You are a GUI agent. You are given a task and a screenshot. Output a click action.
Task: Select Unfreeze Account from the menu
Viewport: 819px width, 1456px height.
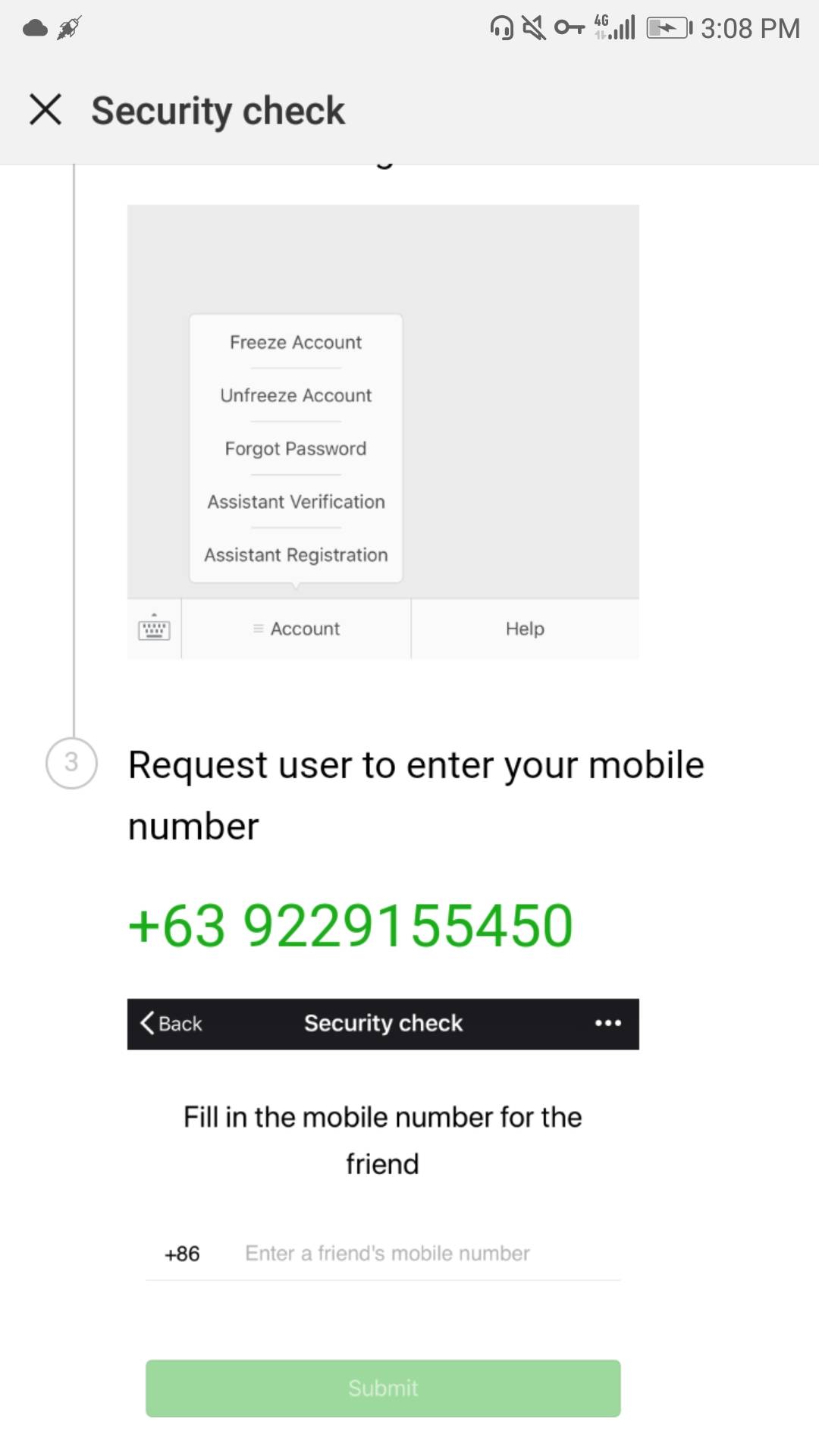pos(296,395)
